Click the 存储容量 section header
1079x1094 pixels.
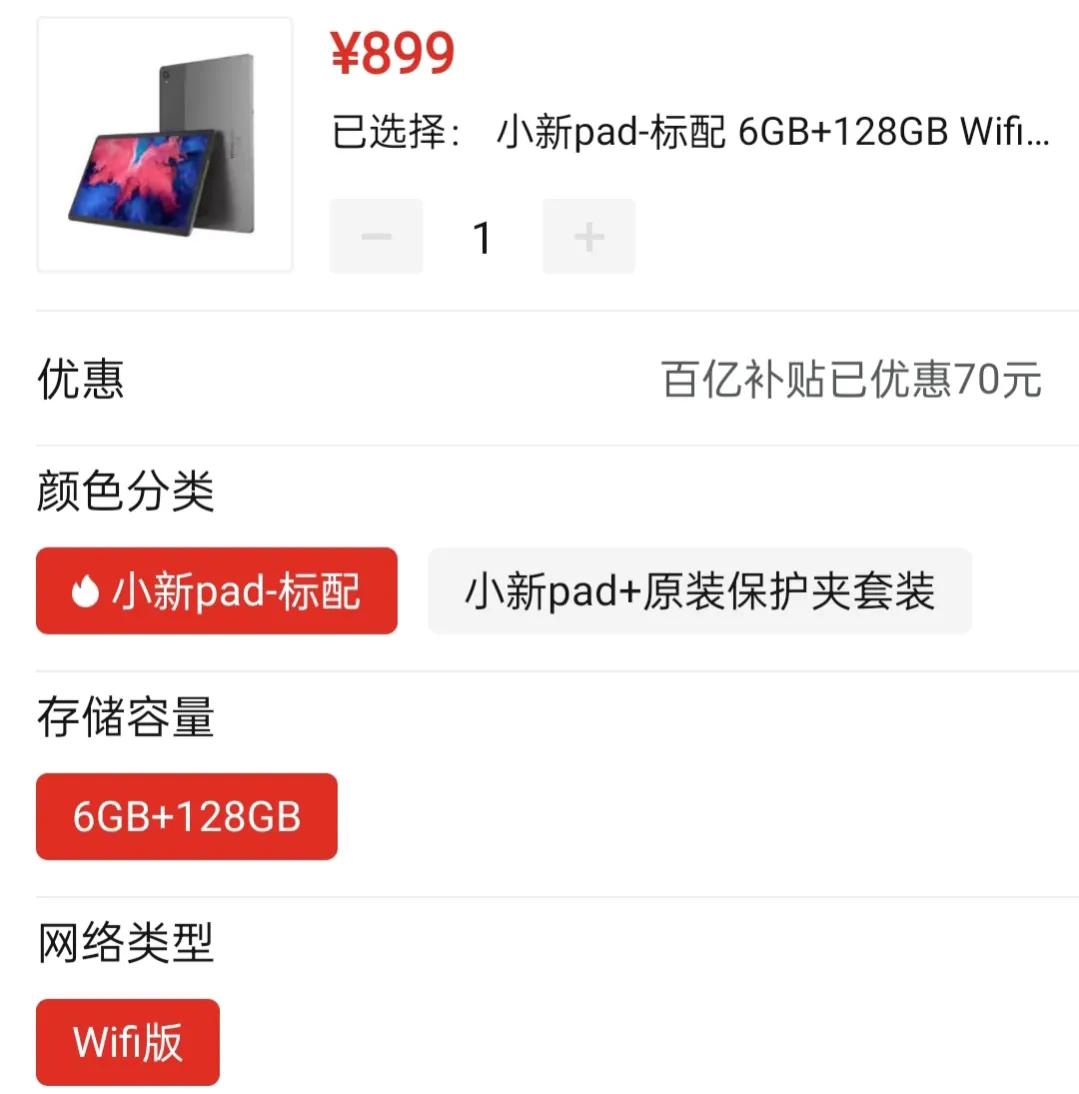coord(124,718)
